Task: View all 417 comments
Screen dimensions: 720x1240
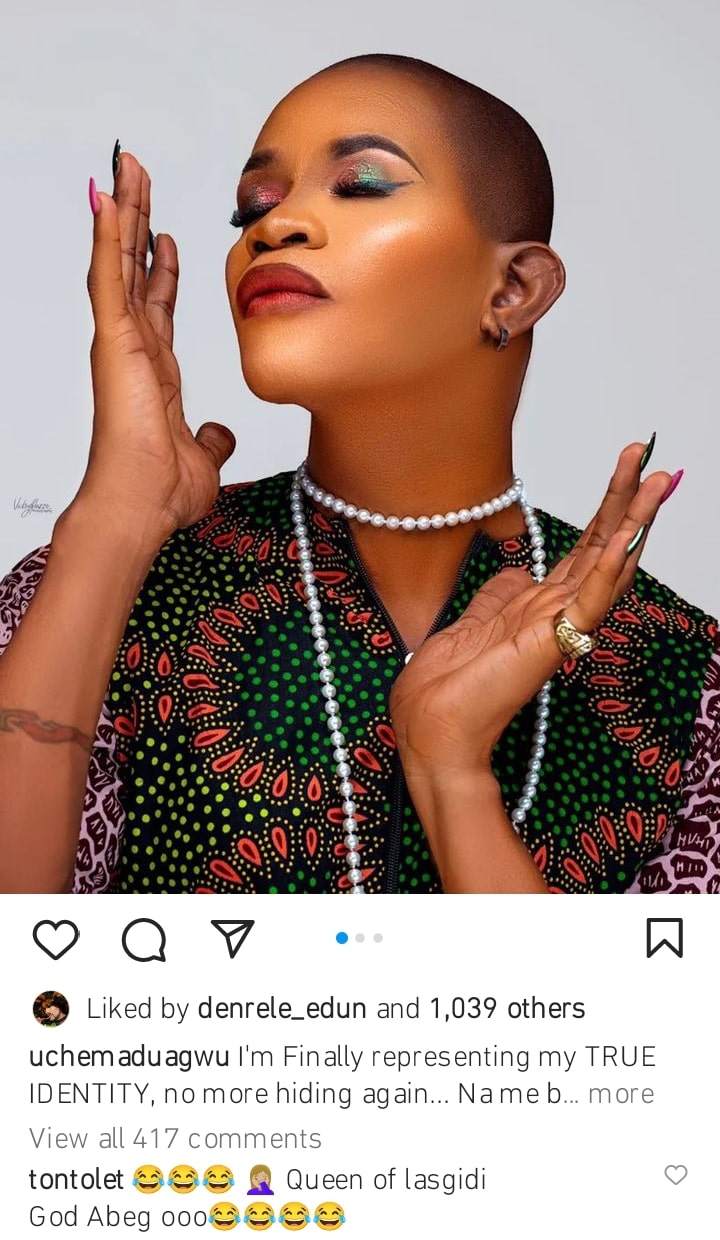Action: (x=175, y=1138)
